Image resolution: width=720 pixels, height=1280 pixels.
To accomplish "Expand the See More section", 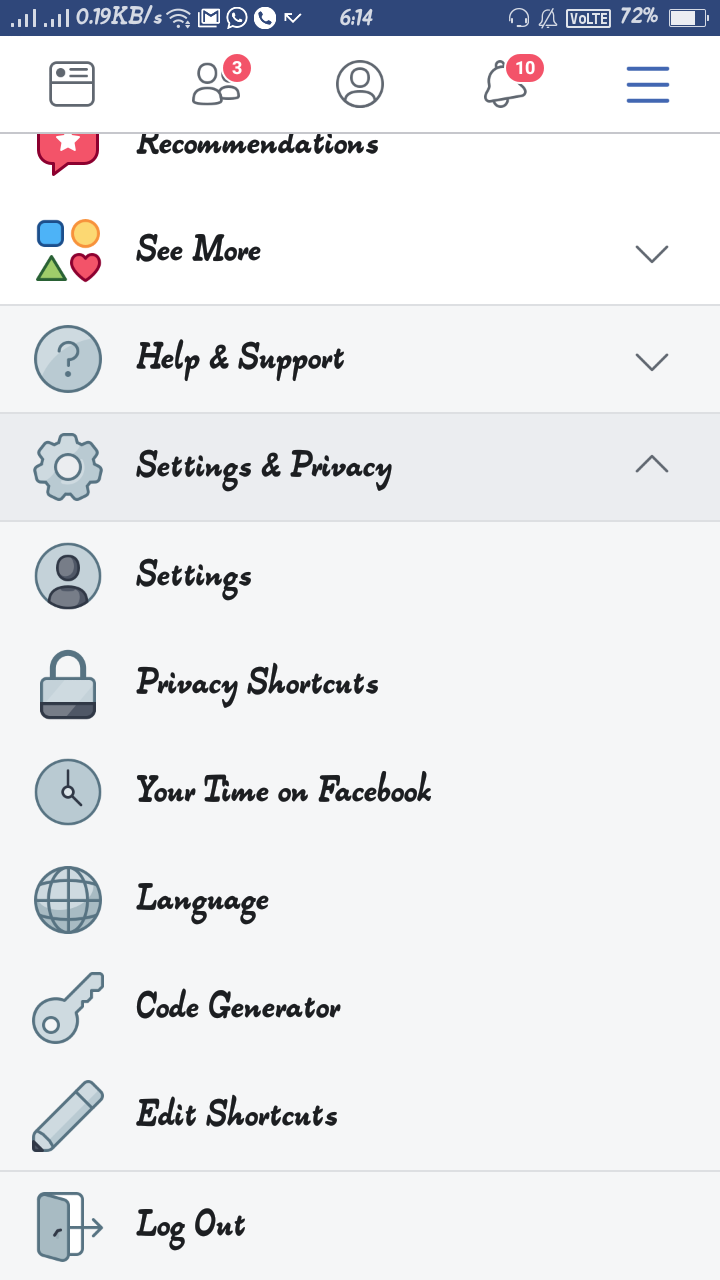I will pyautogui.click(x=360, y=251).
